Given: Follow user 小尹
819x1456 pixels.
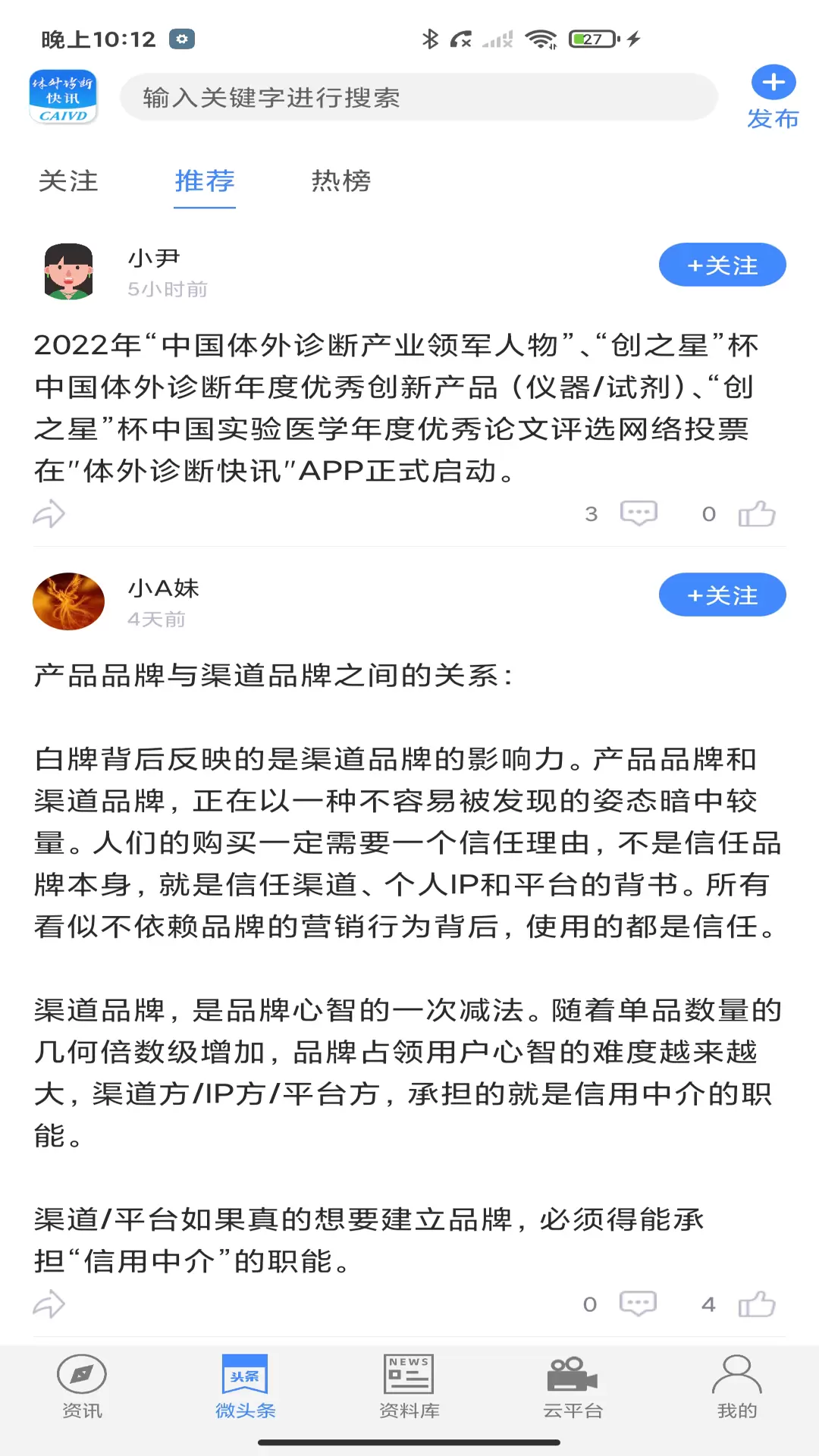Looking at the screenshot, I should pyautogui.click(x=722, y=265).
